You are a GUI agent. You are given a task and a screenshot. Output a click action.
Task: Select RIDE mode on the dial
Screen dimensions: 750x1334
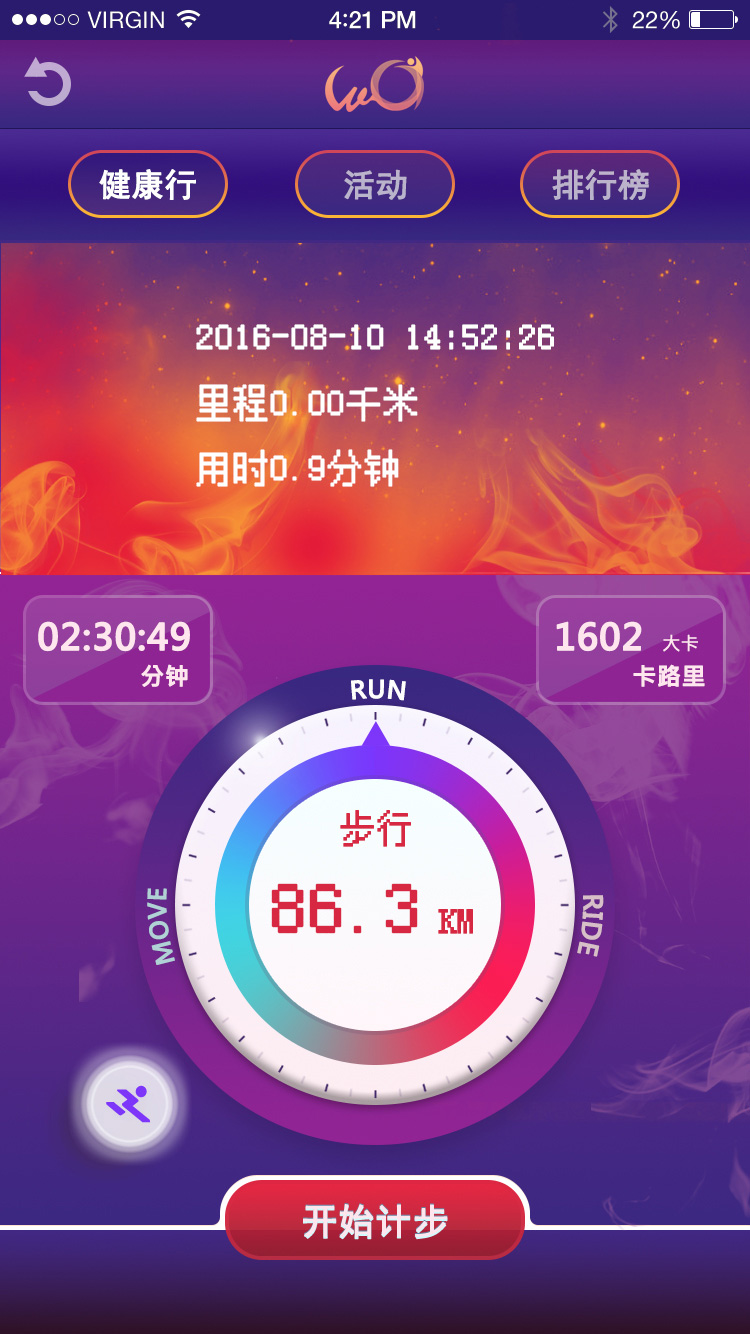pyautogui.click(x=590, y=925)
